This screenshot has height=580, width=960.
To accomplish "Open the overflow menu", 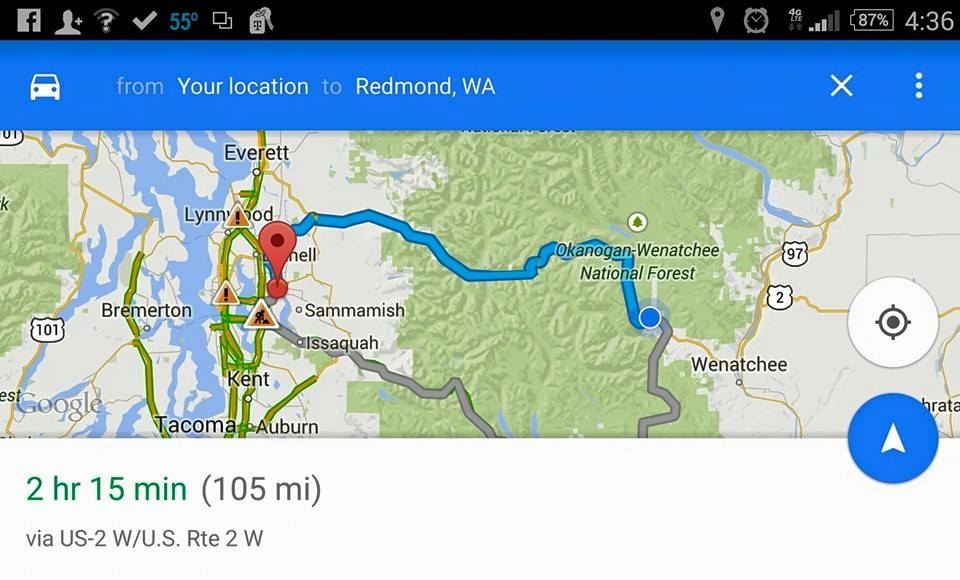I will click(x=918, y=87).
